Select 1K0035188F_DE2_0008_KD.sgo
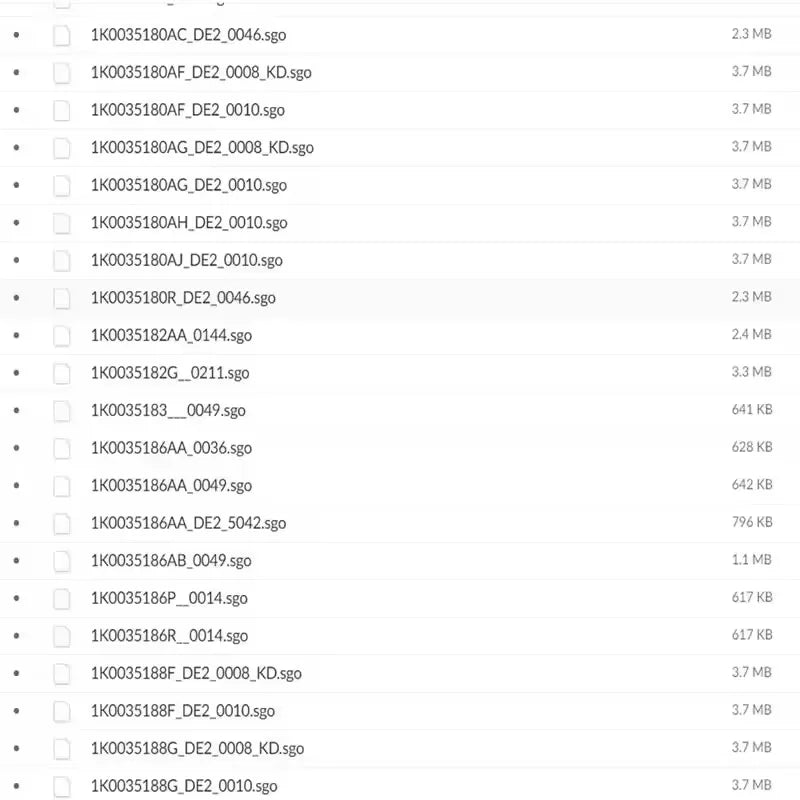The image size is (800, 800). (196, 673)
